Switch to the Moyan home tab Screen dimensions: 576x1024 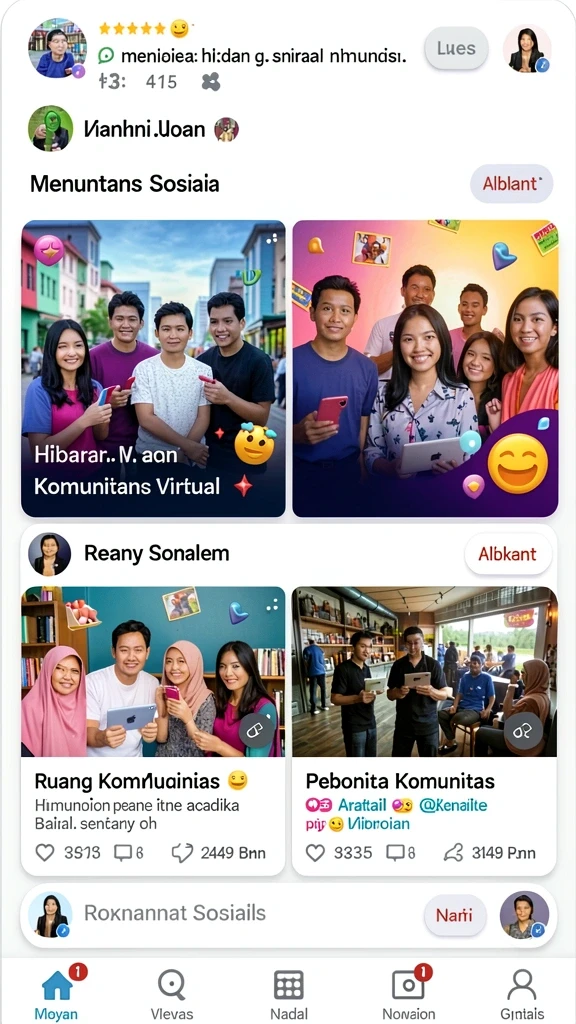tap(57, 991)
